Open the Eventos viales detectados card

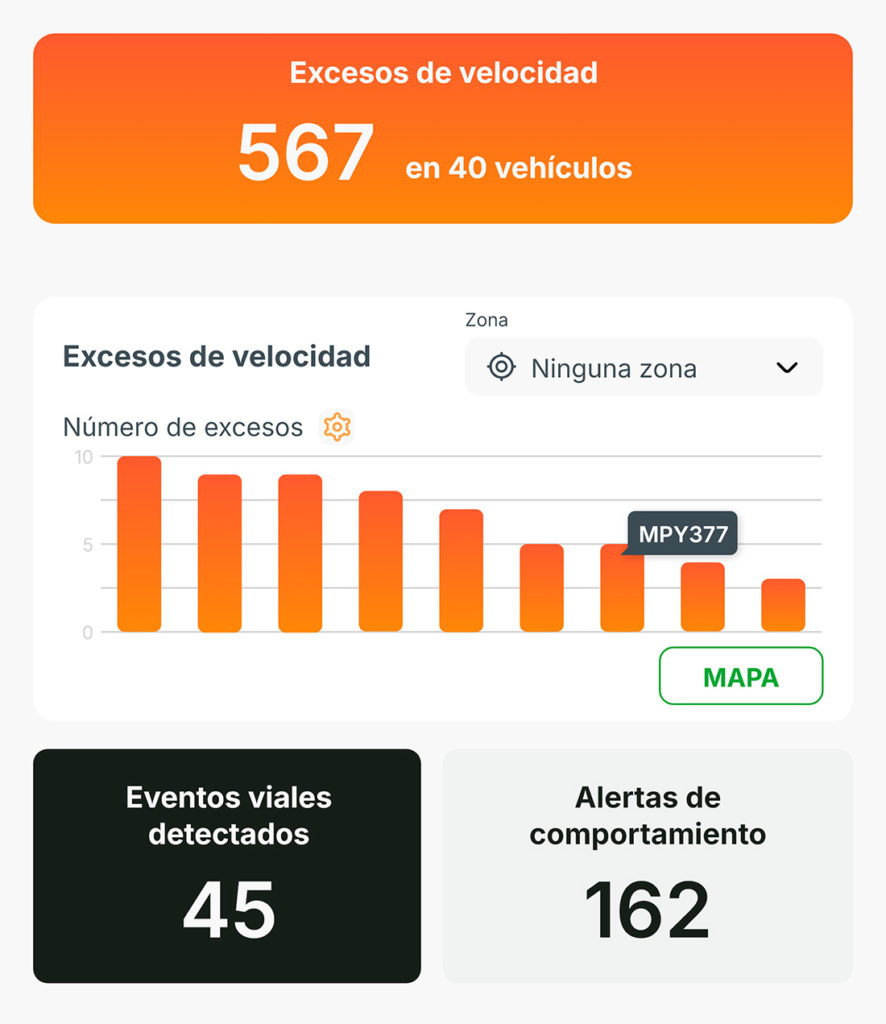[227, 865]
